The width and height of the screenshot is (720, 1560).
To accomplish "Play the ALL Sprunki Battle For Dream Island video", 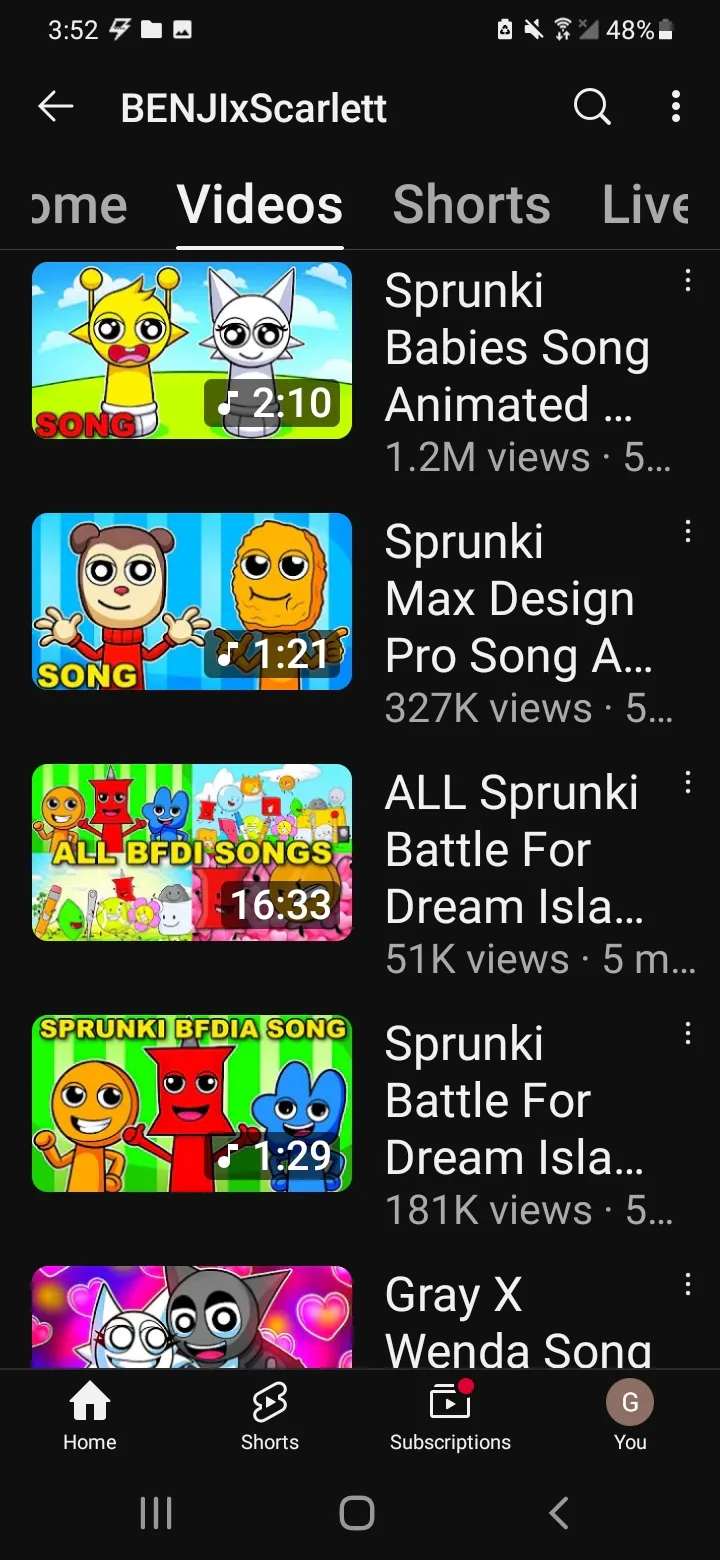I will pos(192,852).
